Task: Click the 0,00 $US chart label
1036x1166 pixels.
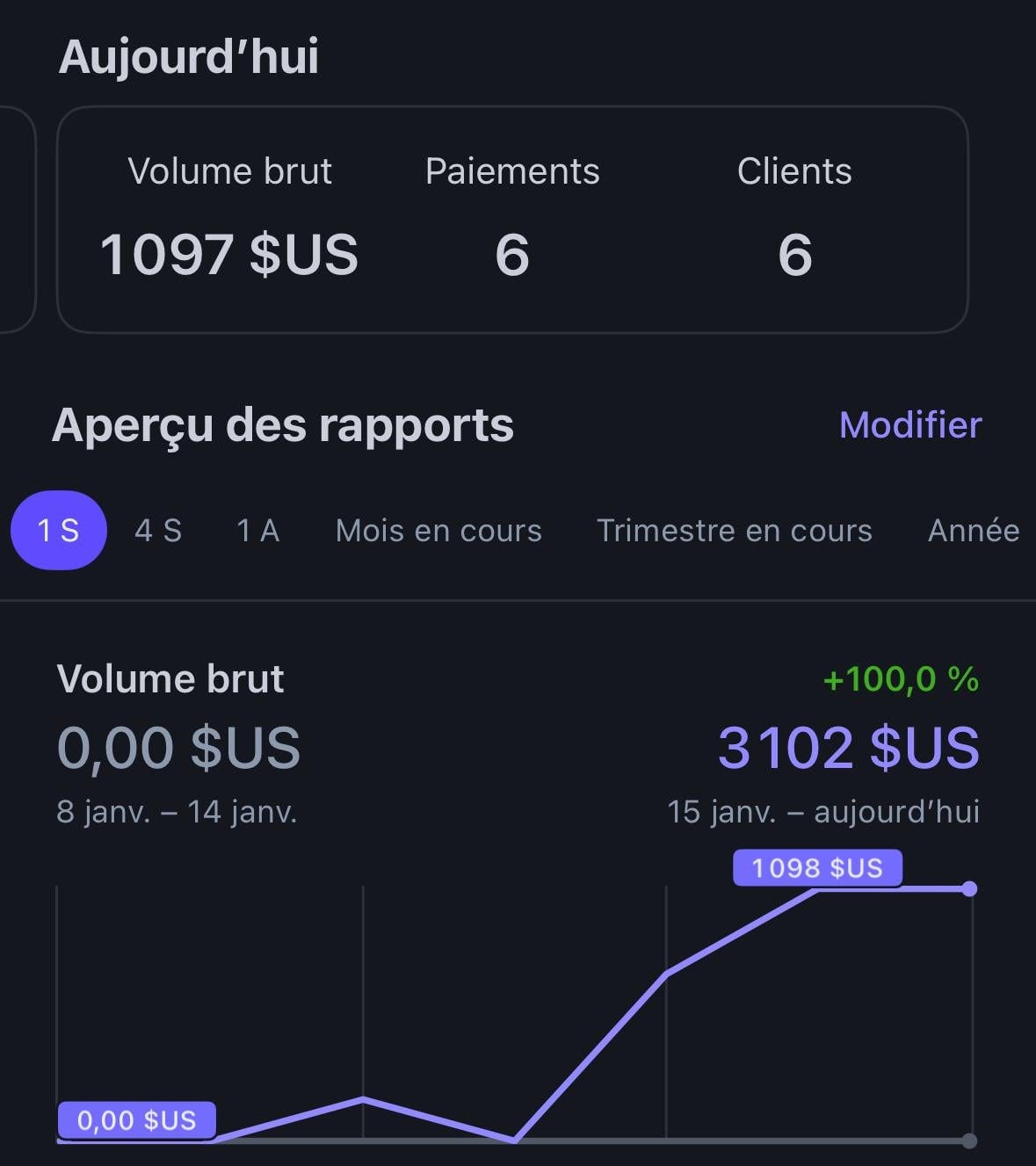Action: [136, 1119]
